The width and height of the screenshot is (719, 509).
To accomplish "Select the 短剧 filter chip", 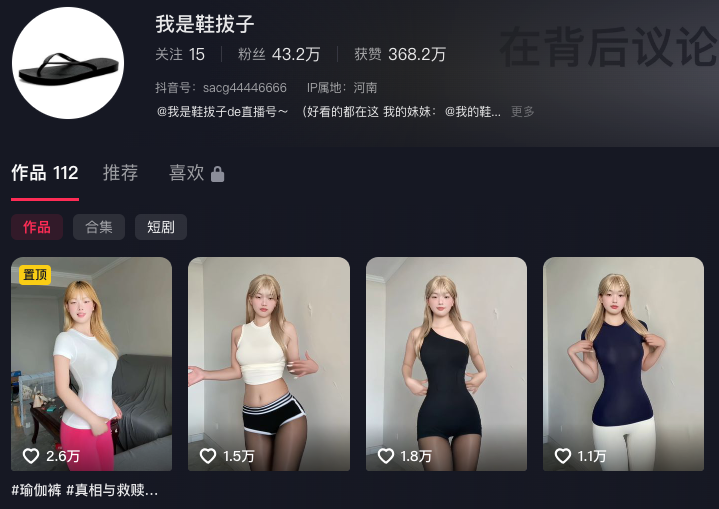I will coord(161,227).
